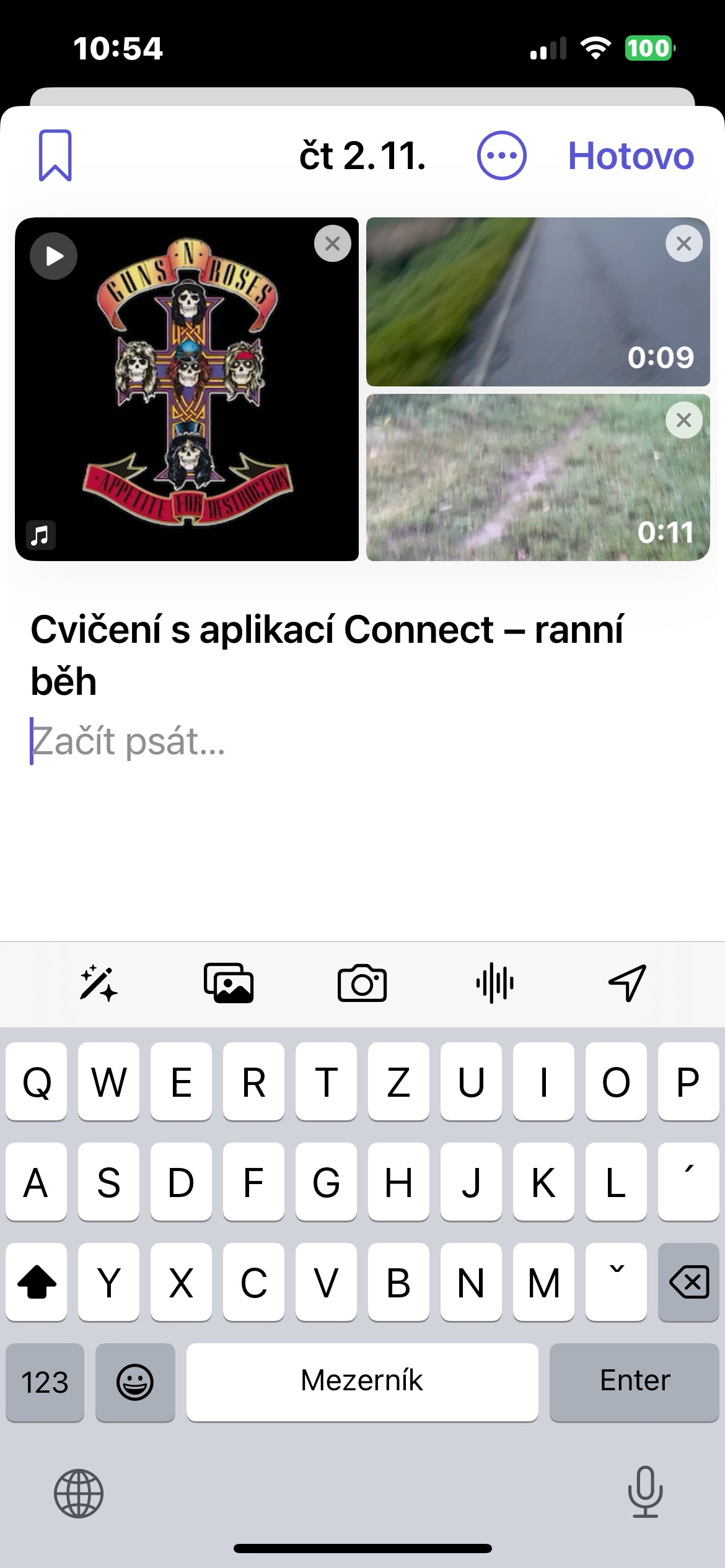Take a new photo with the camera
This screenshot has height=1568, width=725.
tap(362, 983)
